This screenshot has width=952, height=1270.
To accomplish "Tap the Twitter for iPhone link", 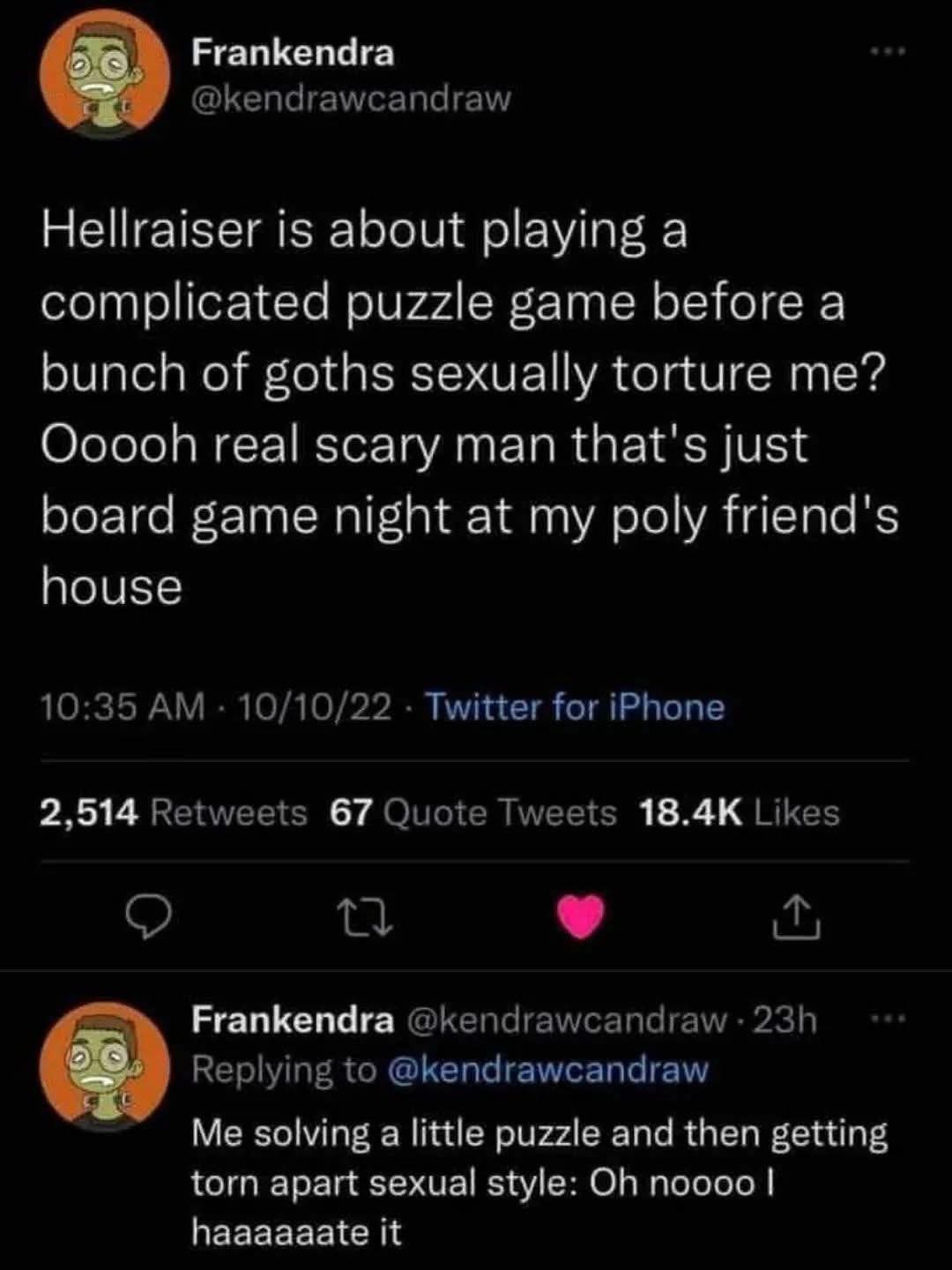I will click(575, 707).
